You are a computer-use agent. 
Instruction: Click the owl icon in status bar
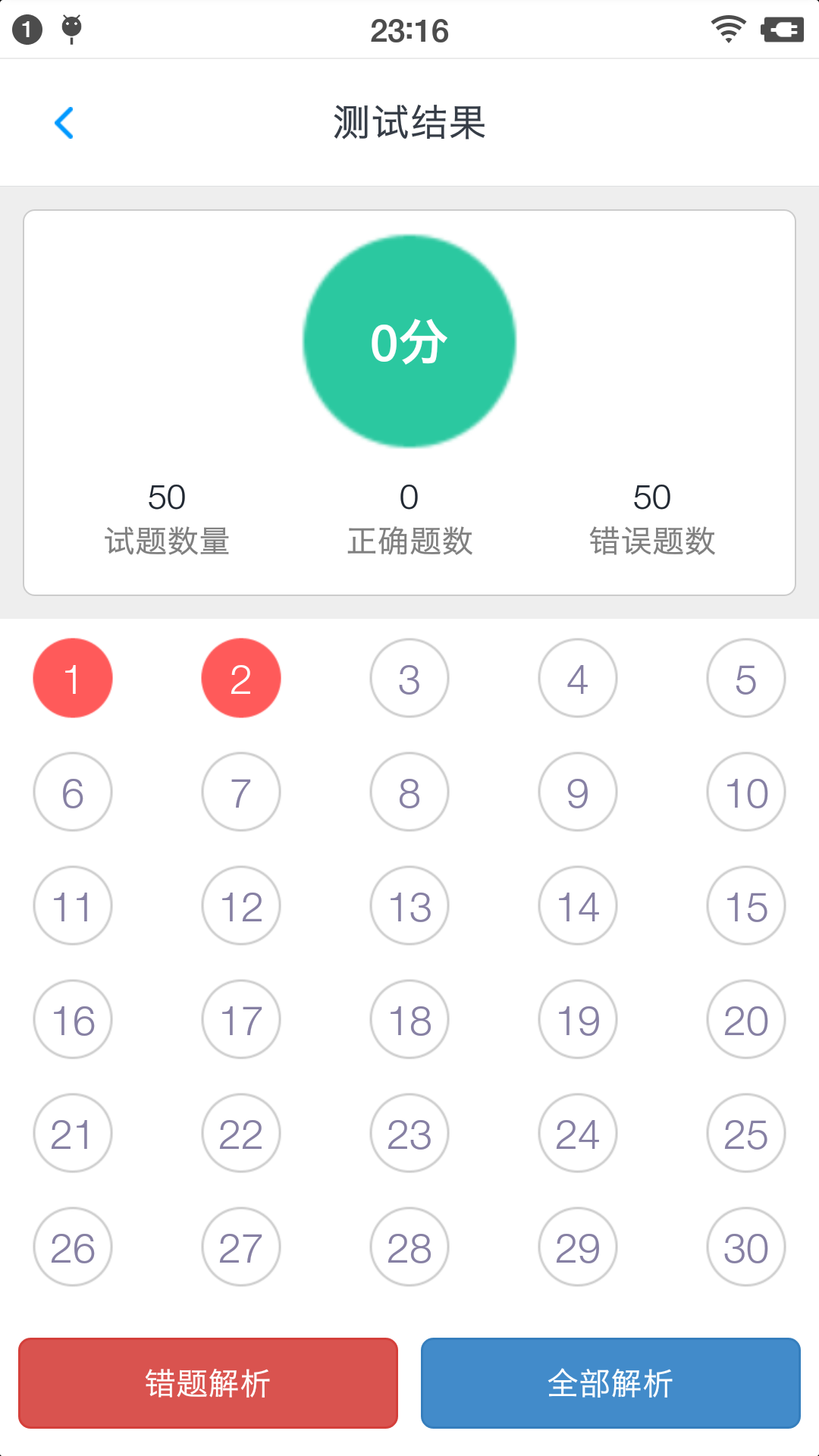72,30
